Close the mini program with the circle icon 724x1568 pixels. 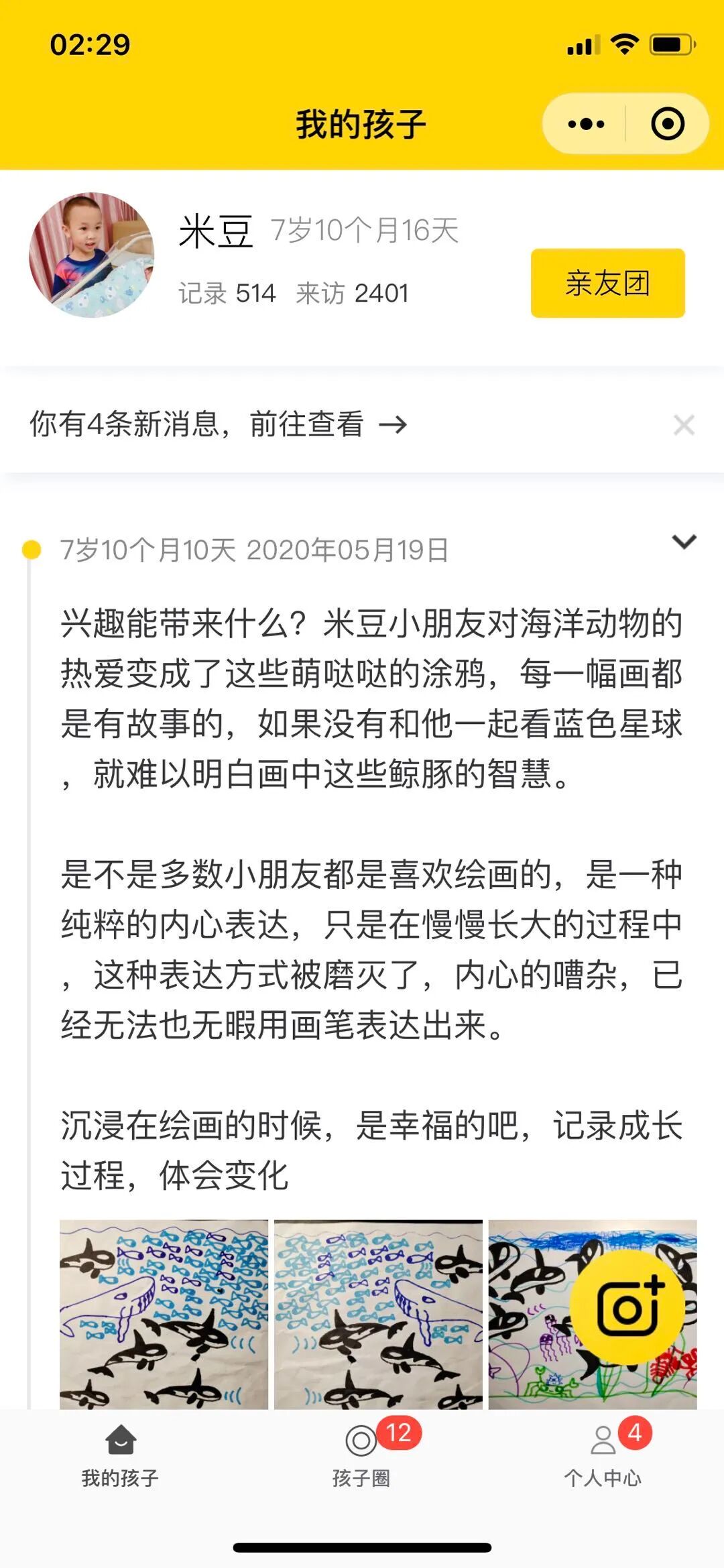(x=668, y=124)
